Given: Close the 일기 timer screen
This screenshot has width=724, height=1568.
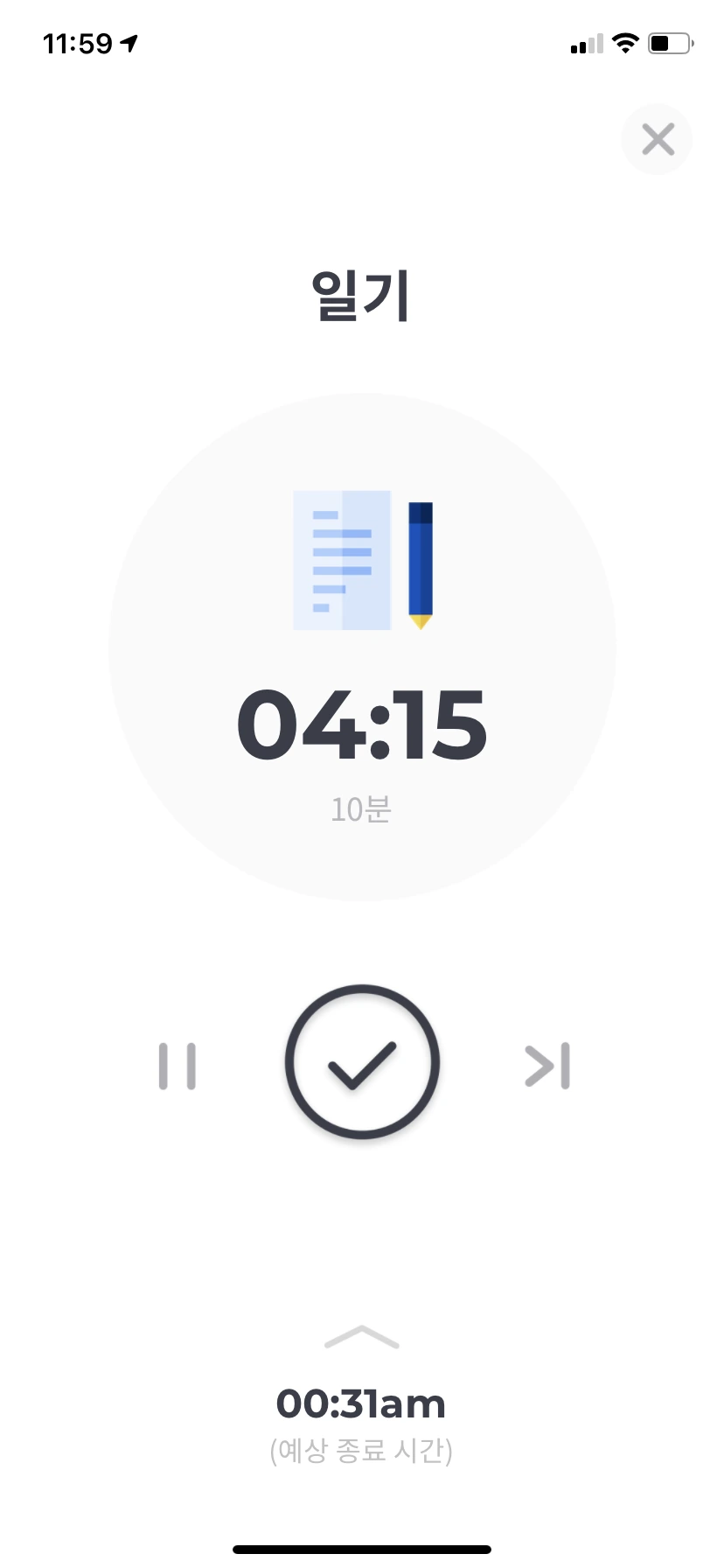Looking at the screenshot, I should point(657,139).
